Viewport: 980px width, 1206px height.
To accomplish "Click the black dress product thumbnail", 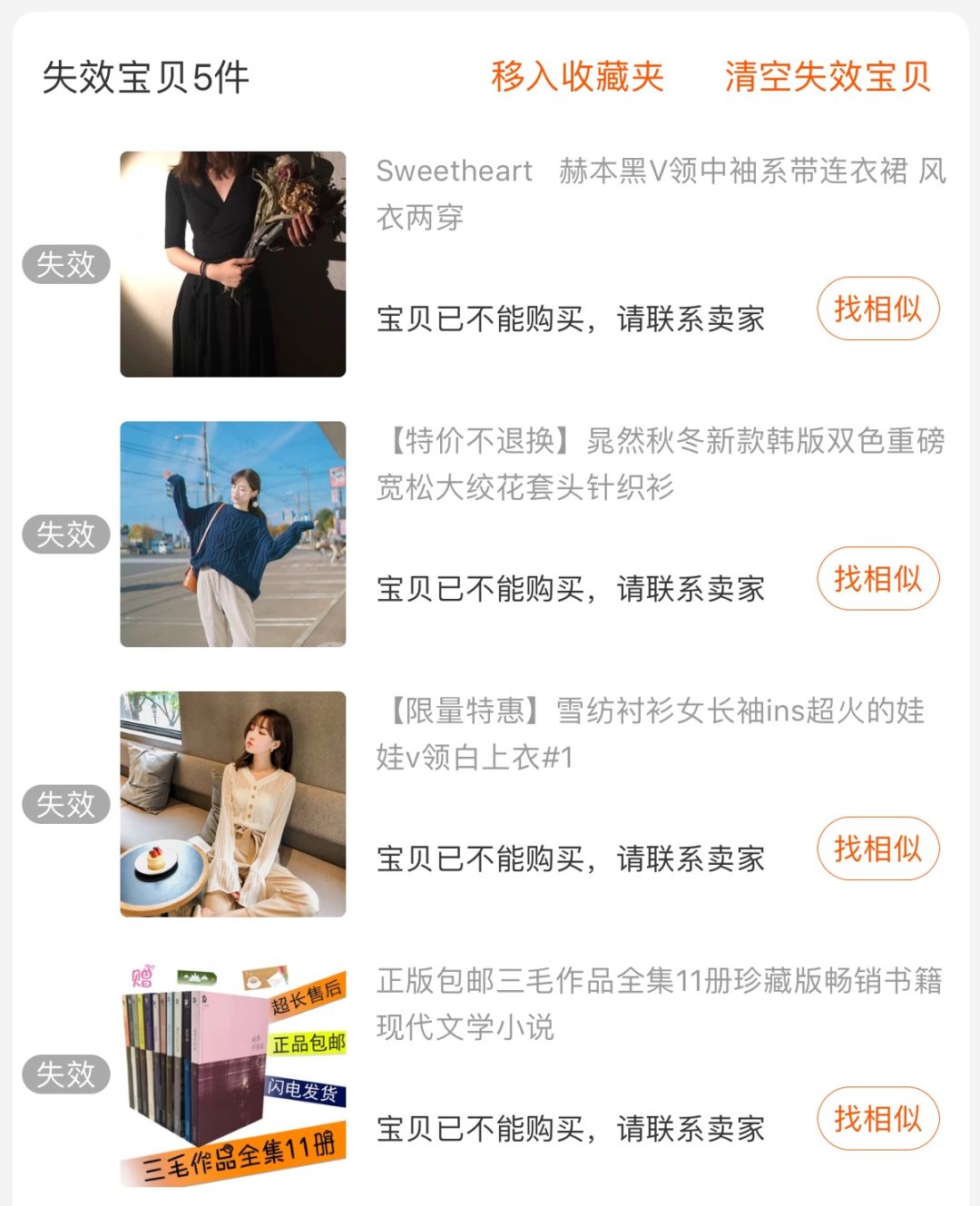I will tap(234, 264).
